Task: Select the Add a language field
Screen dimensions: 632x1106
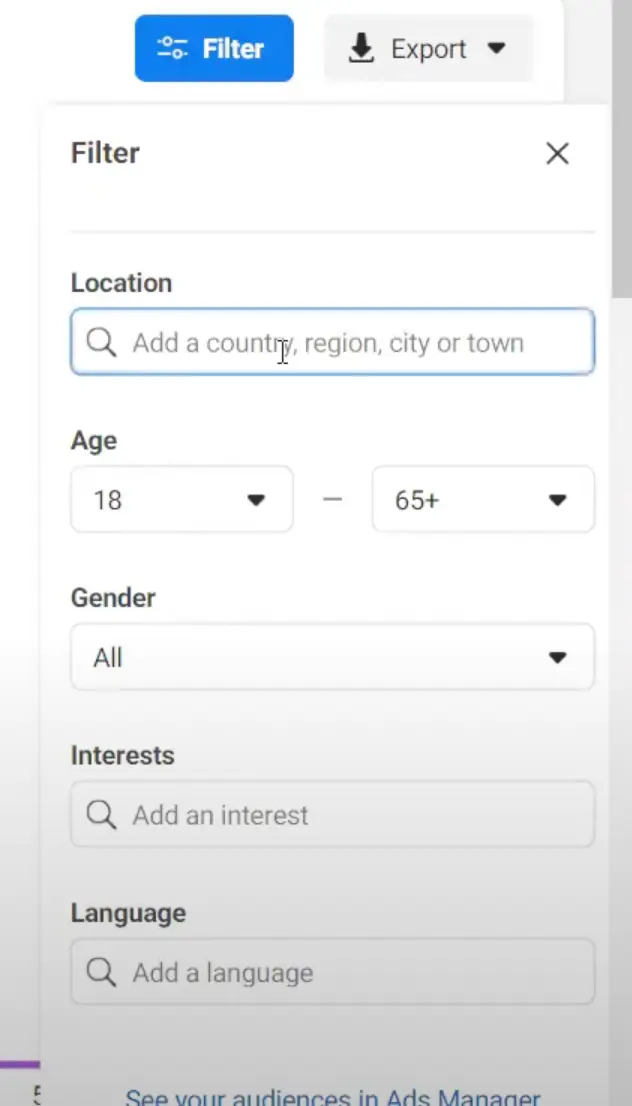Action: (x=332, y=971)
